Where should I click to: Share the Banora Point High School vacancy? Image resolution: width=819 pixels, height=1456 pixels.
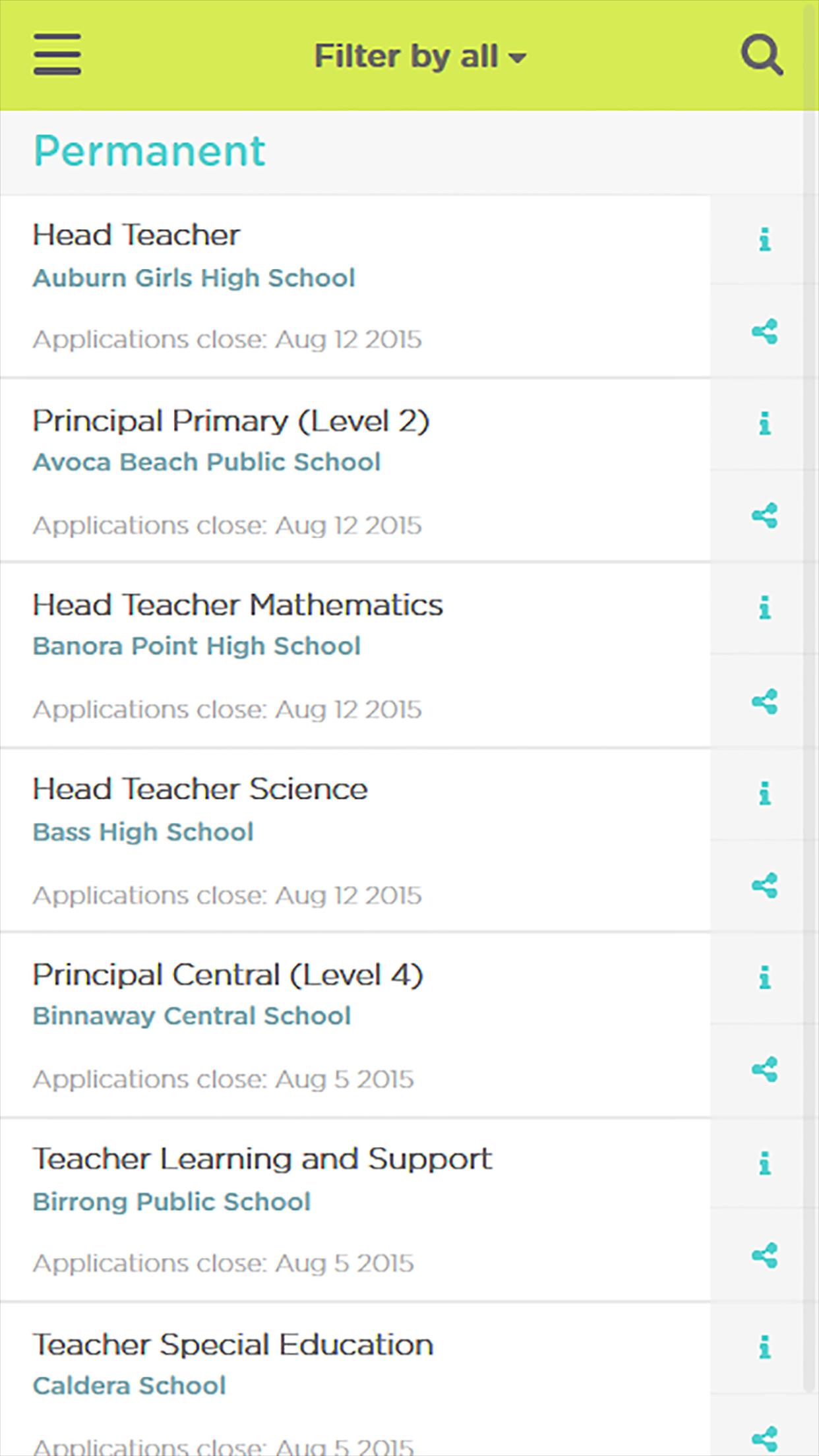click(x=764, y=701)
